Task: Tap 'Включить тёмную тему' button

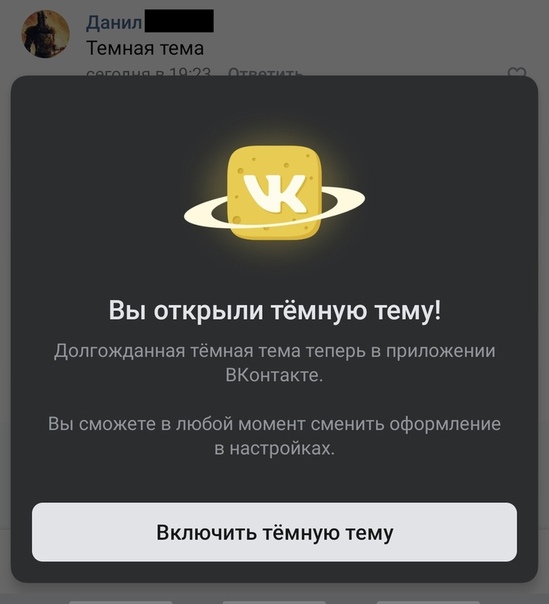Action: point(274,532)
